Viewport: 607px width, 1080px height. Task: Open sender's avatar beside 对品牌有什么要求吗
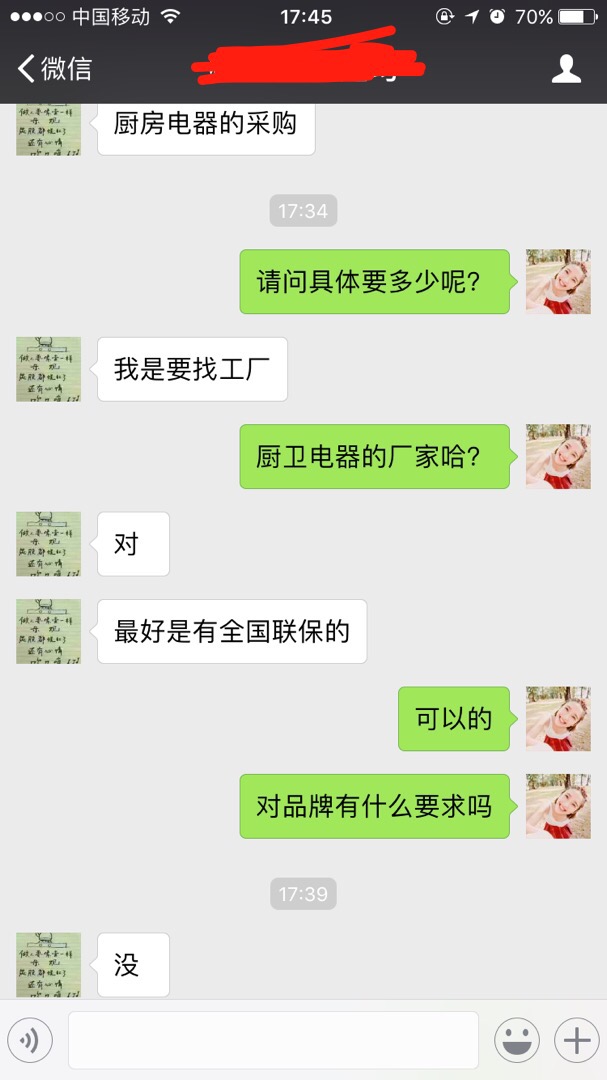[x=558, y=806]
